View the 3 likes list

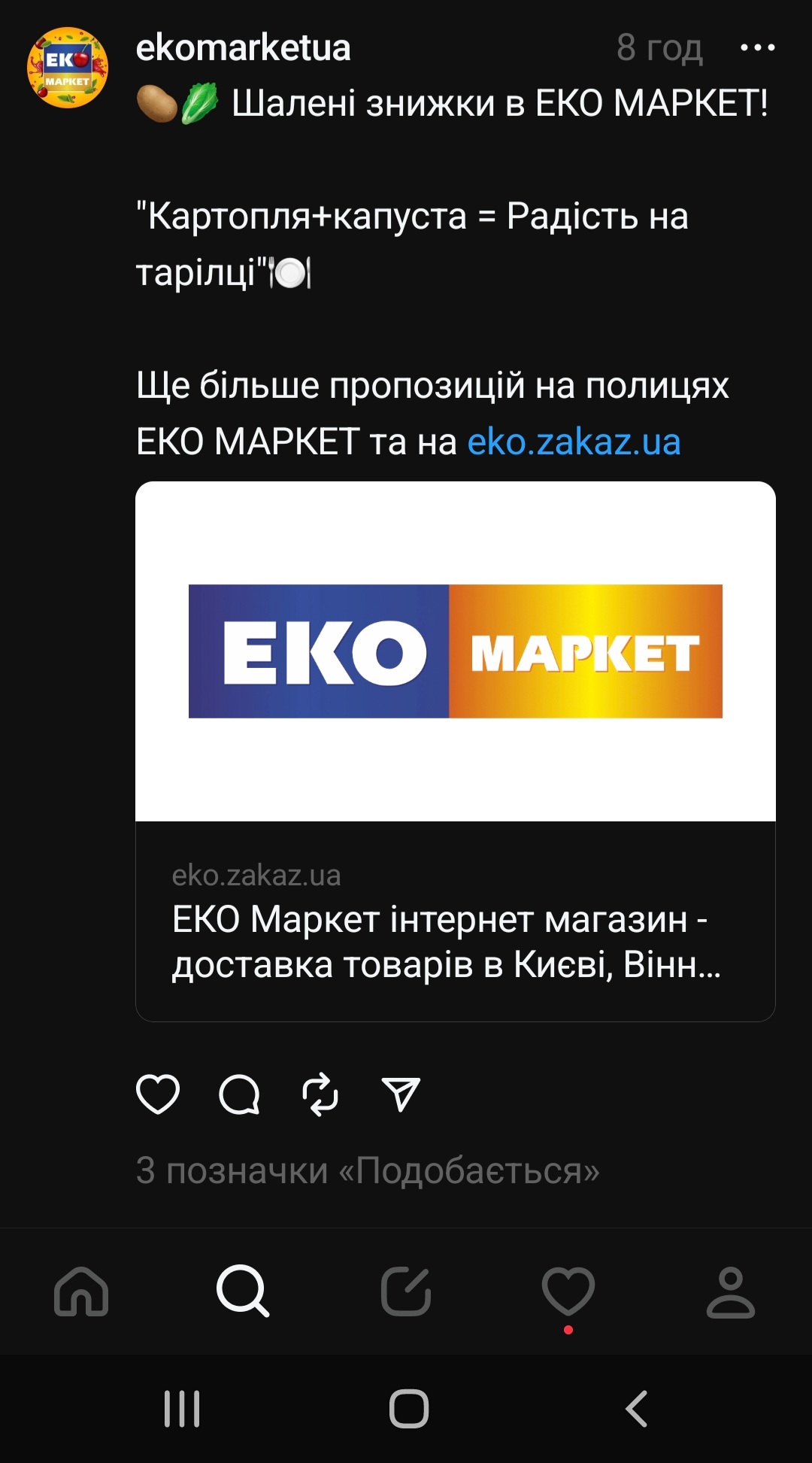pos(368,1170)
